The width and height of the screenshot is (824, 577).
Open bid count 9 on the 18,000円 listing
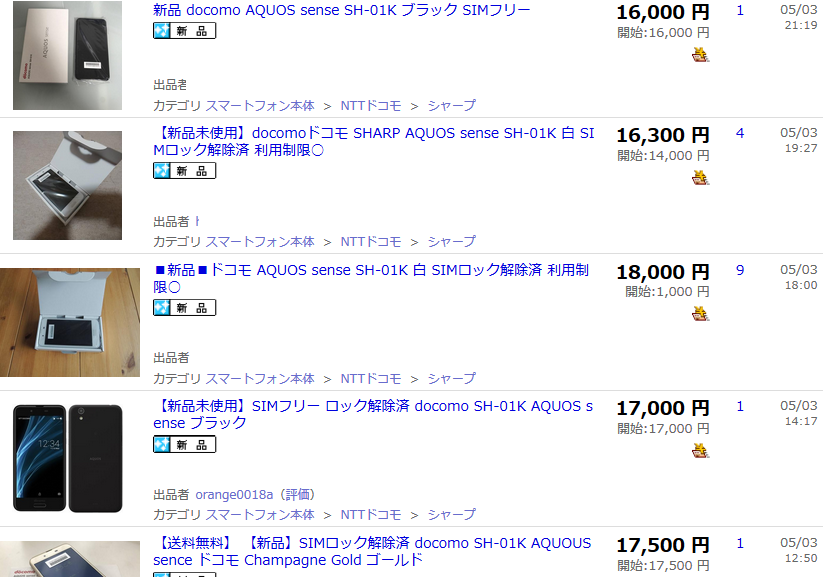740,270
